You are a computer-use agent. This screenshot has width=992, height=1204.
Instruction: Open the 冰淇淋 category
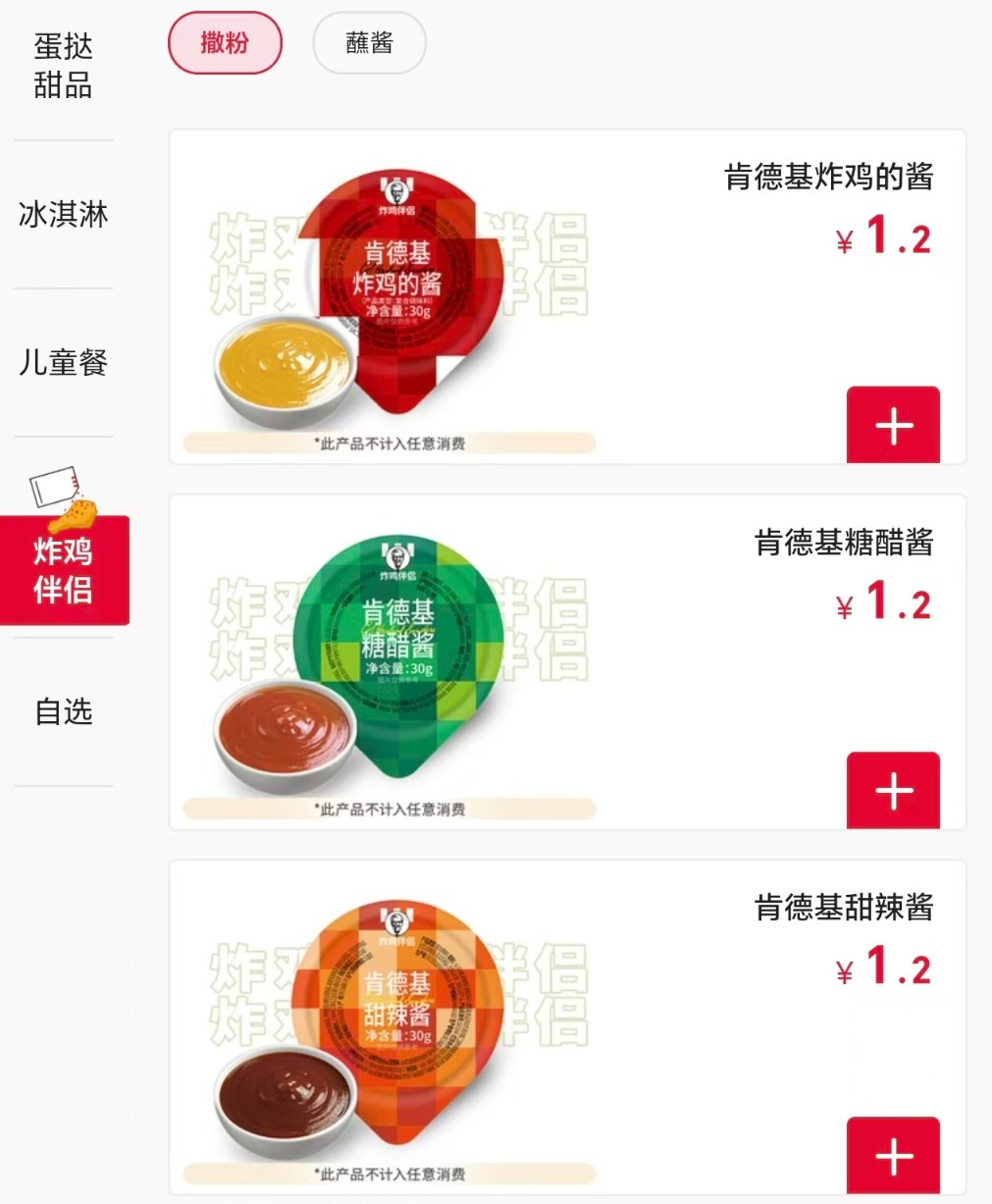click(x=61, y=215)
